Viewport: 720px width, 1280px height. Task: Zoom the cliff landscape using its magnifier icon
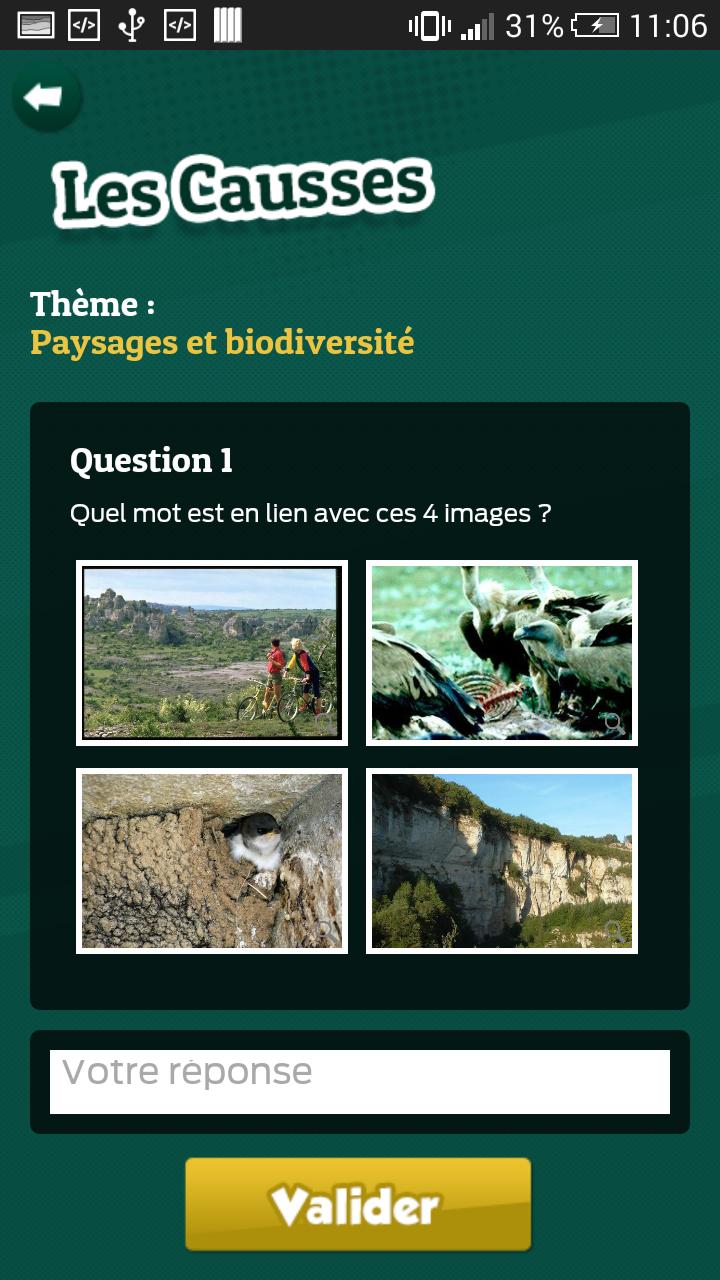click(612, 928)
